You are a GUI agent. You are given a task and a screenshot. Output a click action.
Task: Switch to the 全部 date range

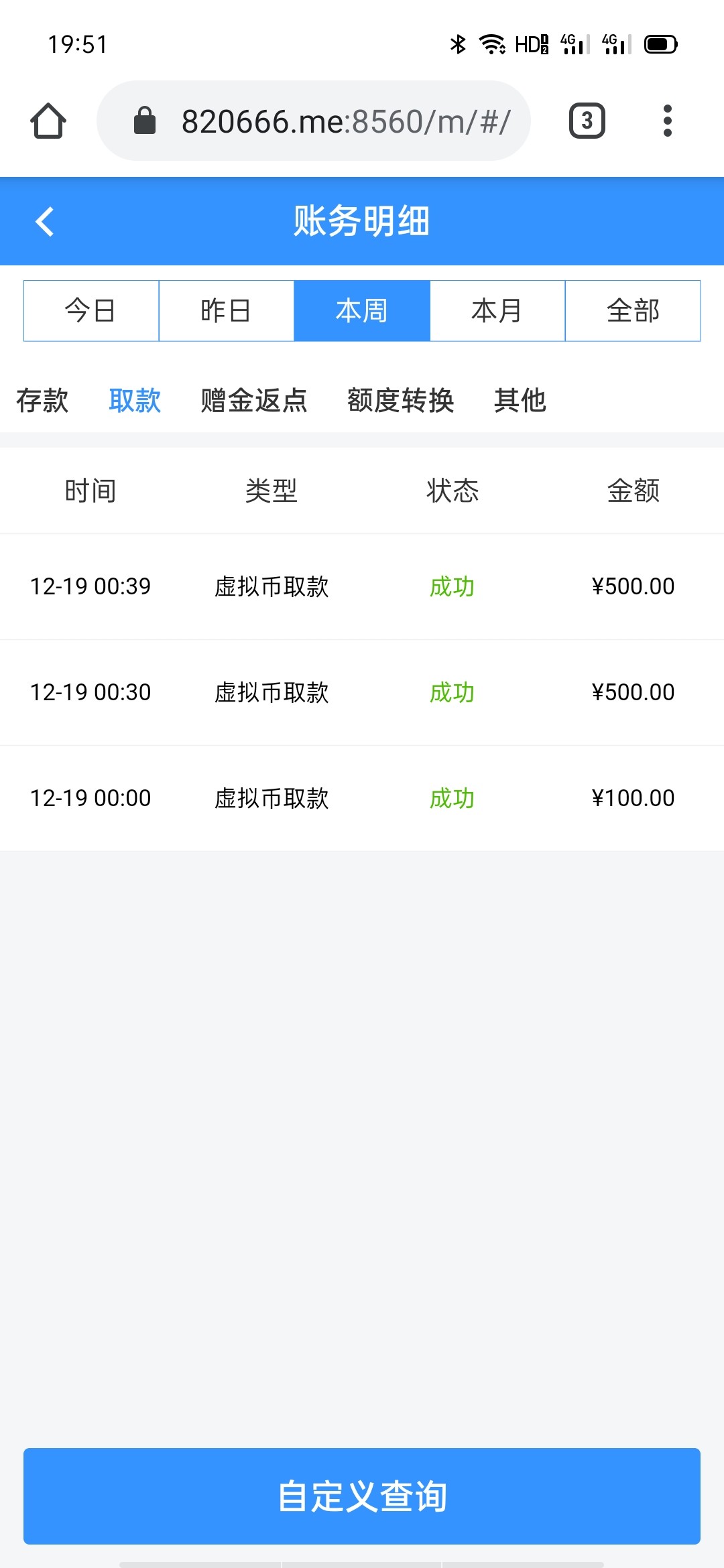click(632, 310)
